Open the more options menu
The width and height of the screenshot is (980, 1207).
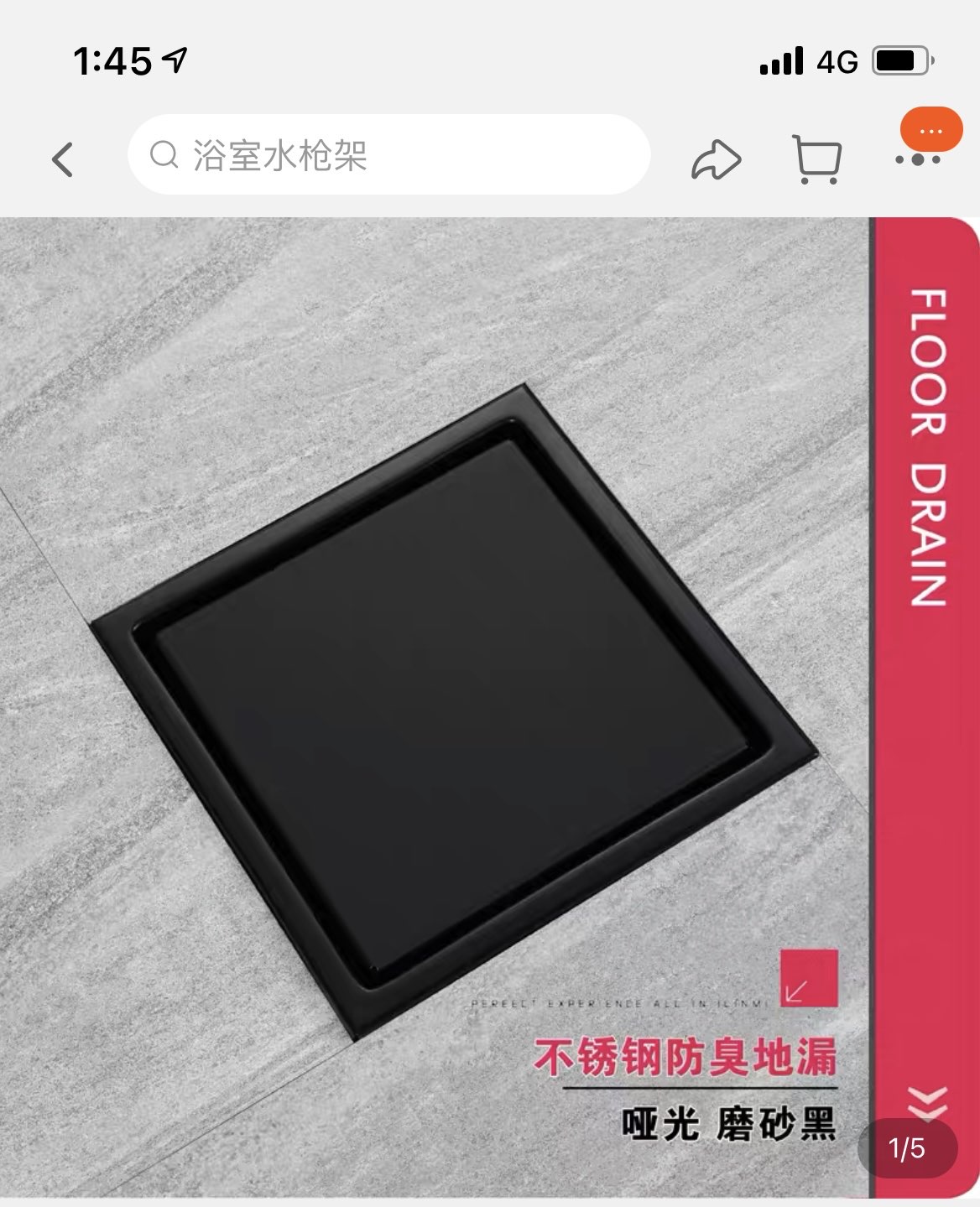click(x=918, y=158)
